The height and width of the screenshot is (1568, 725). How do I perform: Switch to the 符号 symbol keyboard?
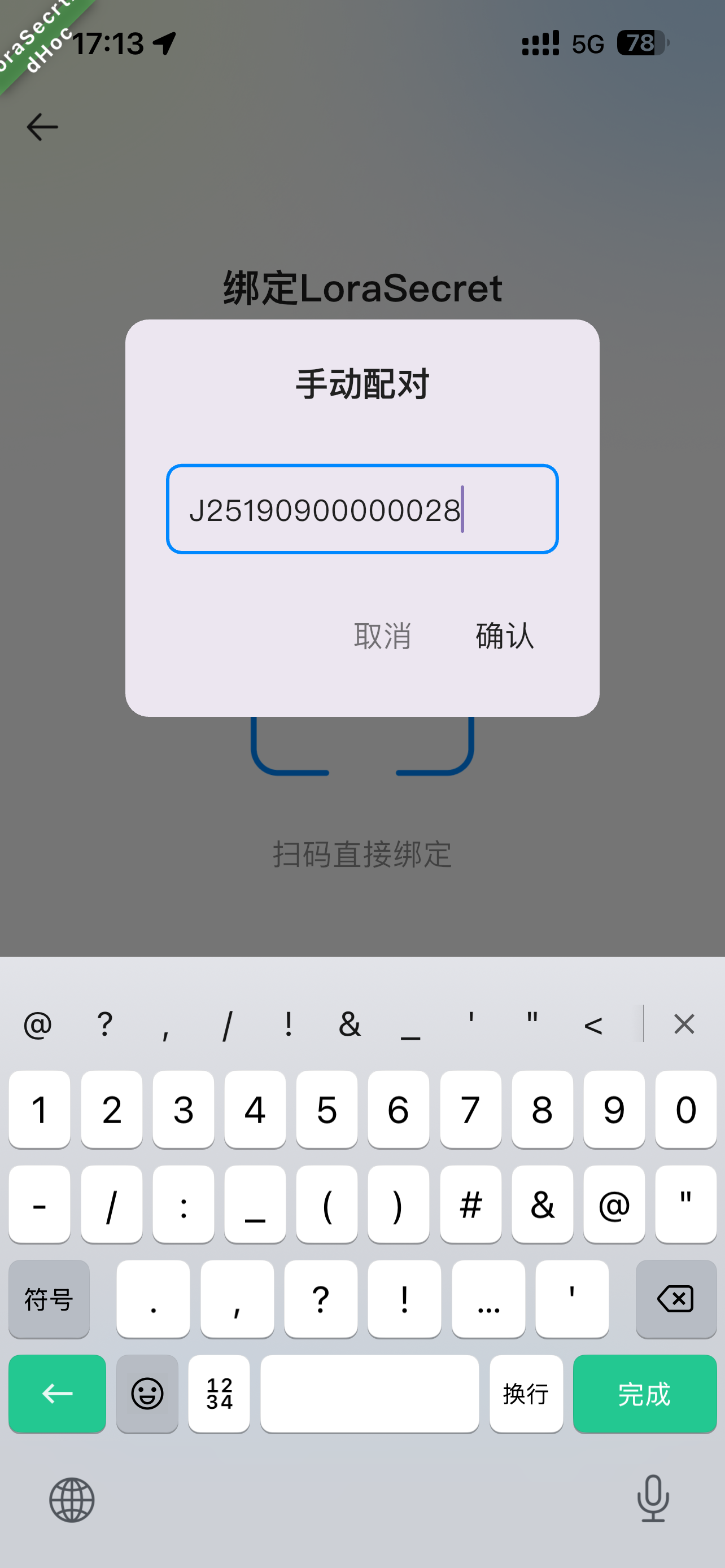pos(49,1299)
